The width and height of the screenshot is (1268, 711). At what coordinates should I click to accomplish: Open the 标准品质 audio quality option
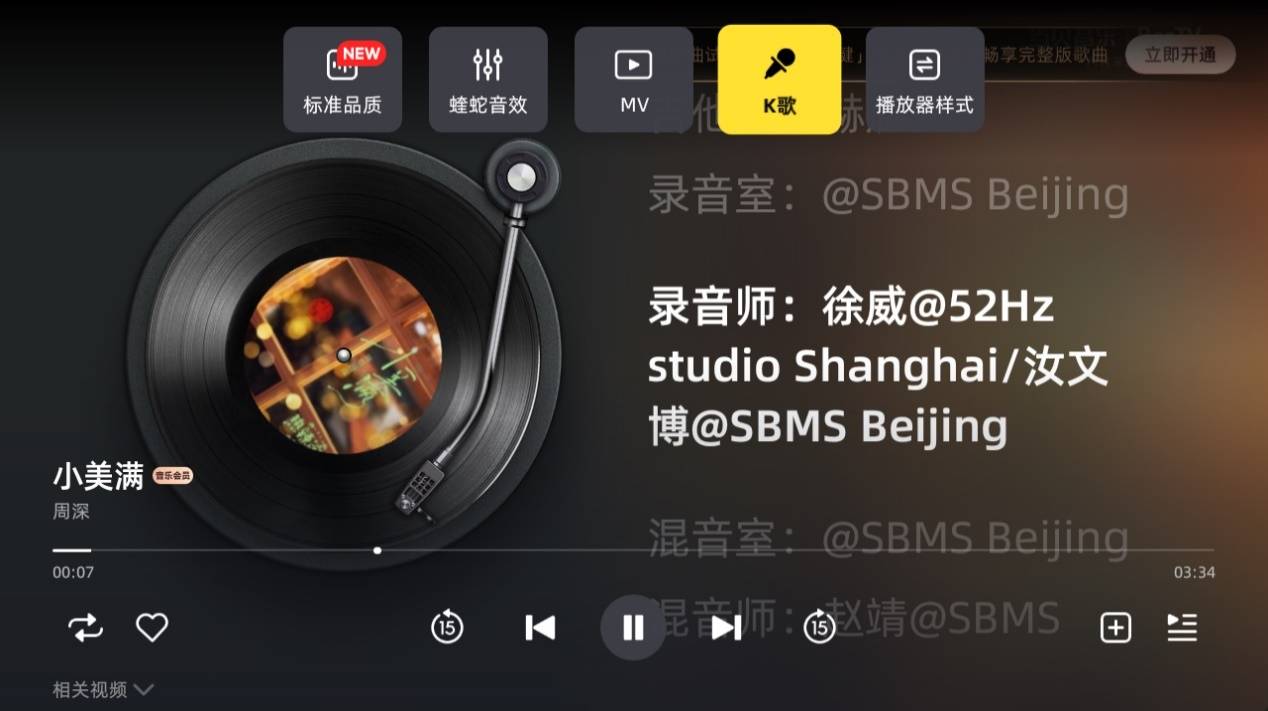[342, 80]
